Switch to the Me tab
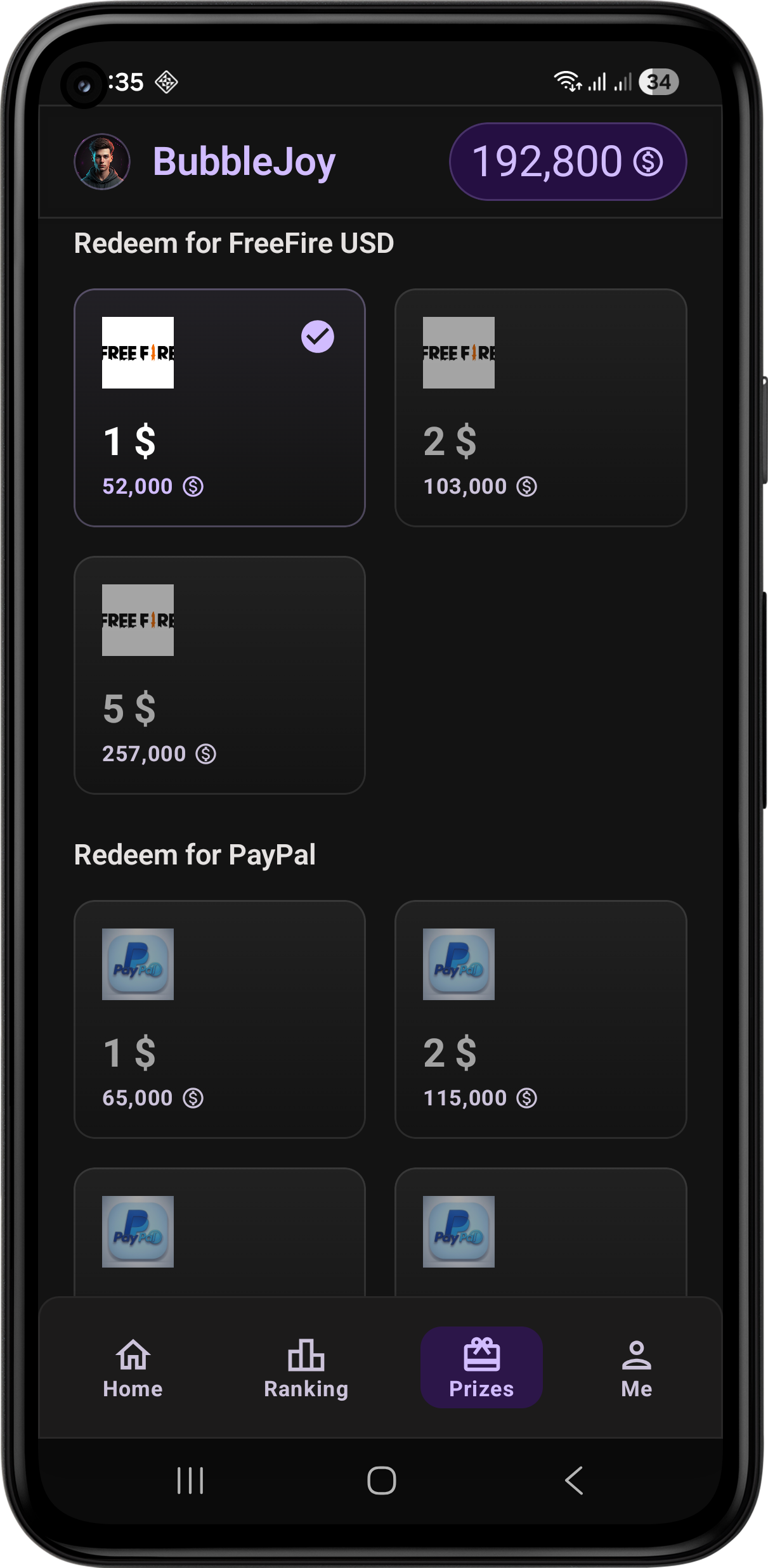This screenshot has width=768, height=1568. (637, 1369)
